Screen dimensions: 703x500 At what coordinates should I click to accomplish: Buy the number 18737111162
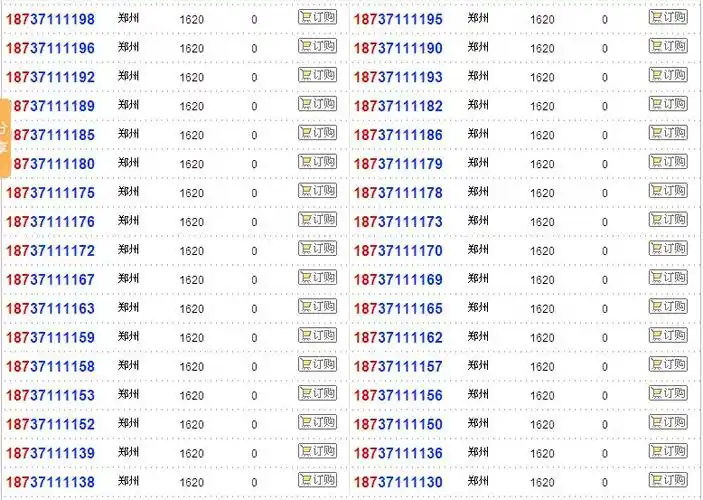click(x=667, y=336)
